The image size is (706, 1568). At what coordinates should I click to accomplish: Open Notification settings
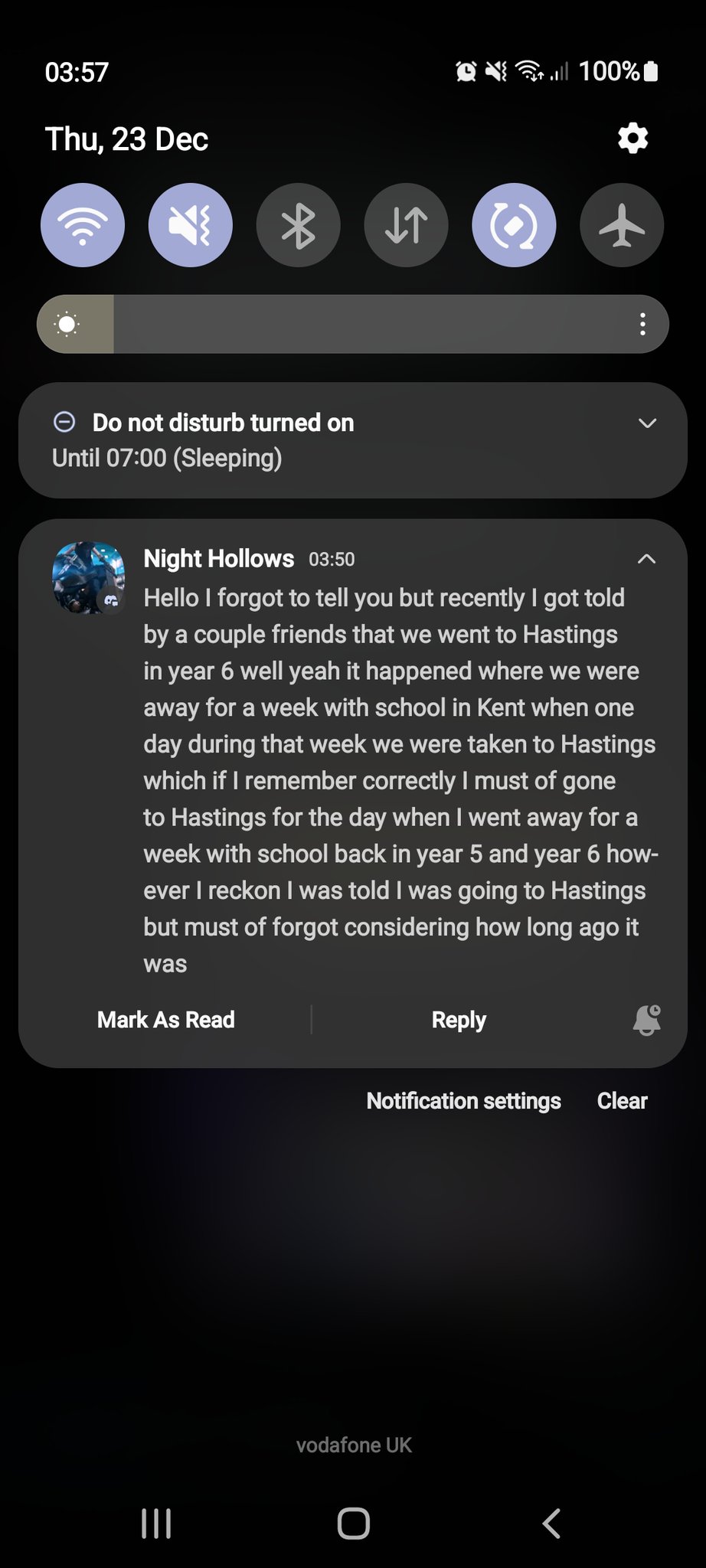[463, 1101]
